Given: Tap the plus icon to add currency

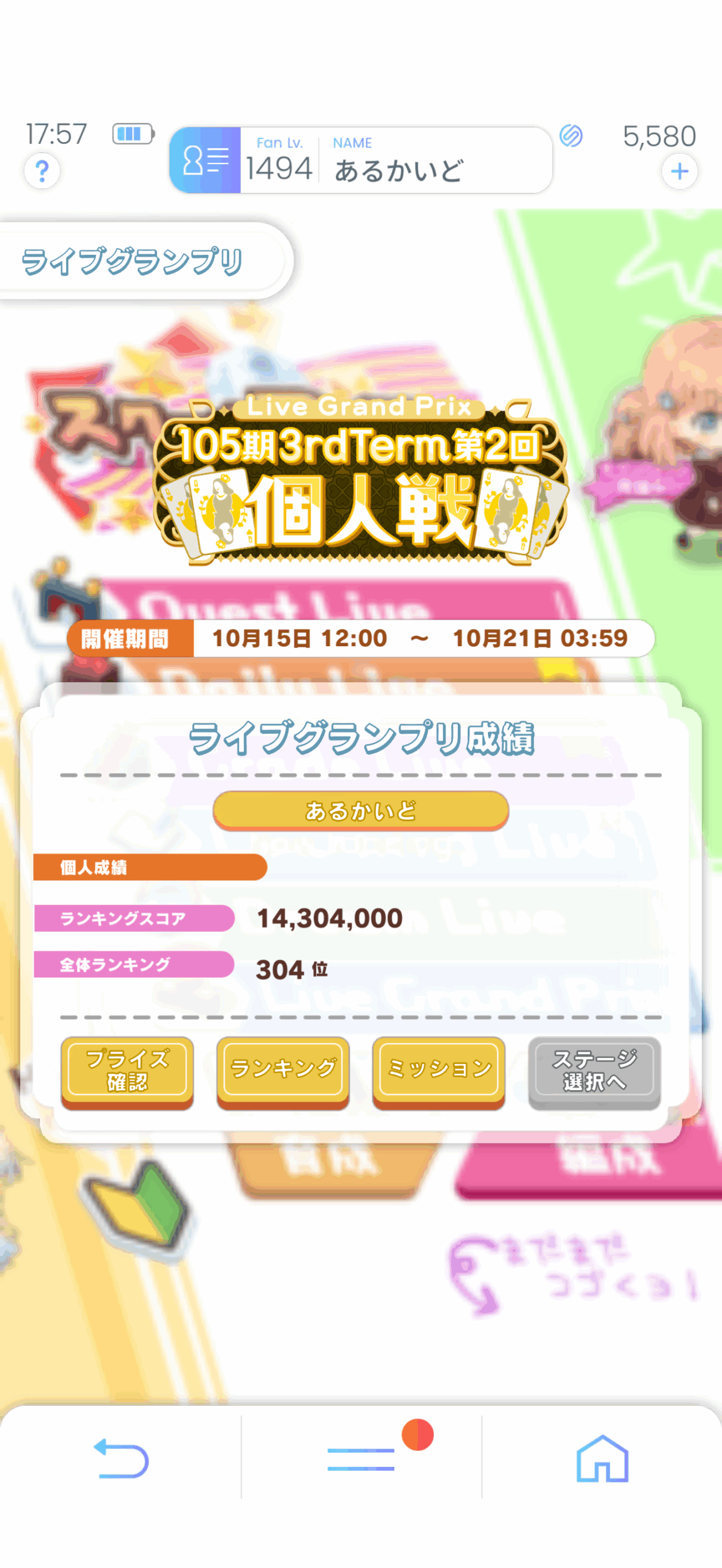Looking at the screenshot, I should pos(679,171).
